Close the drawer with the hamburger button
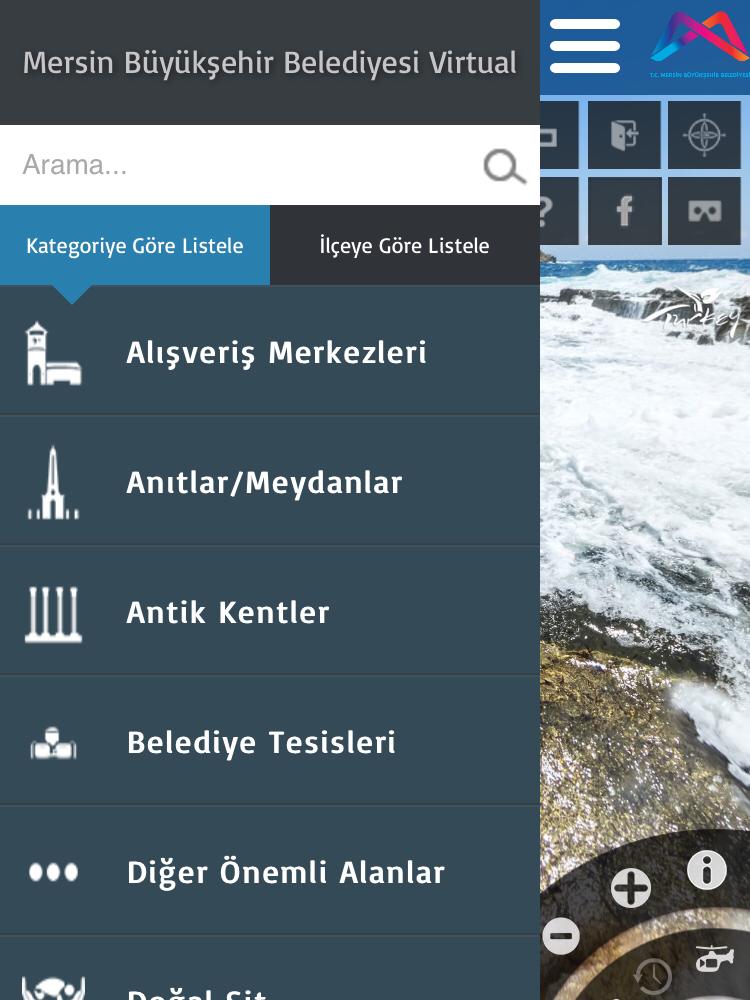 [585, 46]
